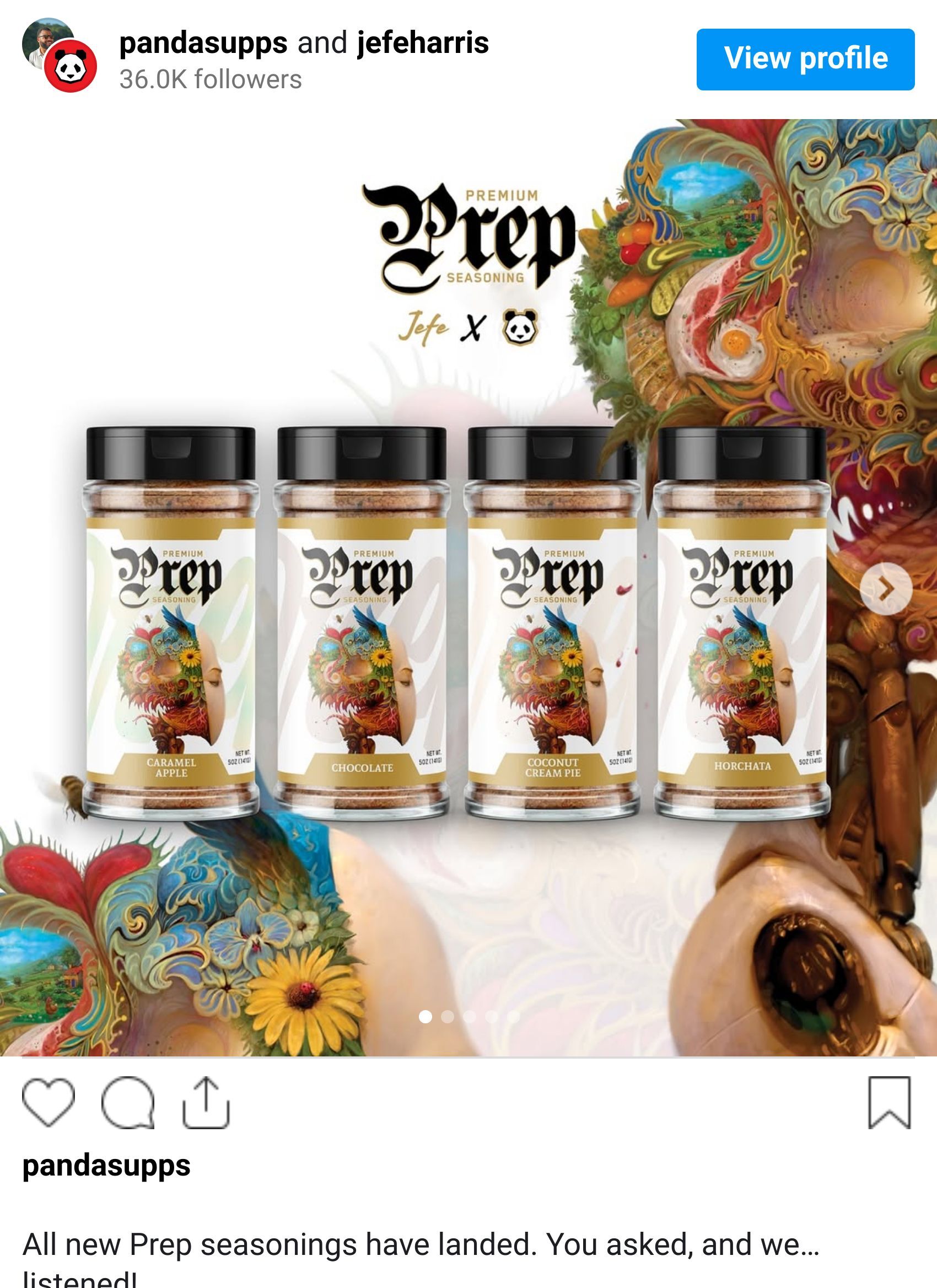
Task: Open pandasupps username in header
Action: pyautogui.click(x=203, y=43)
